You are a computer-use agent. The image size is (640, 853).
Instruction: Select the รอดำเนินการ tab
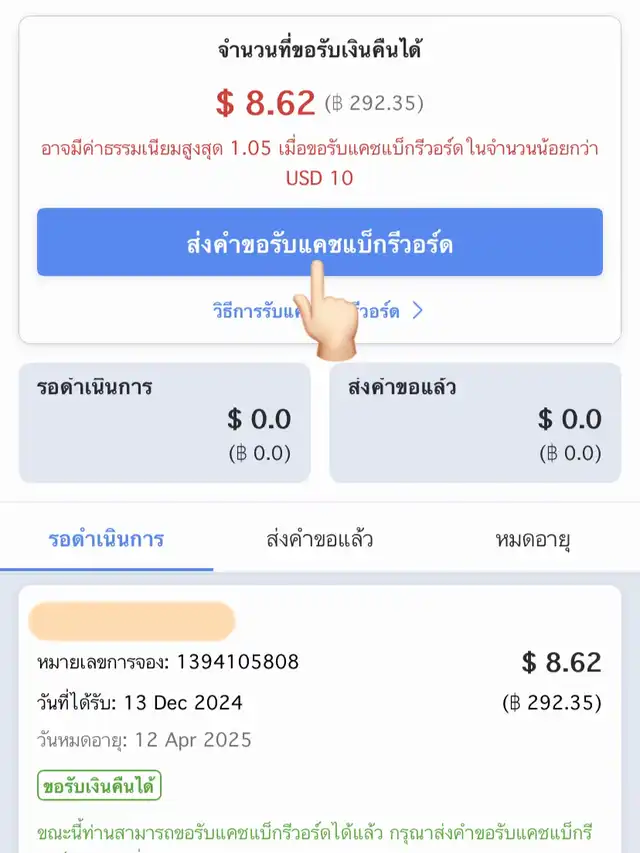[x=107, y=540]
